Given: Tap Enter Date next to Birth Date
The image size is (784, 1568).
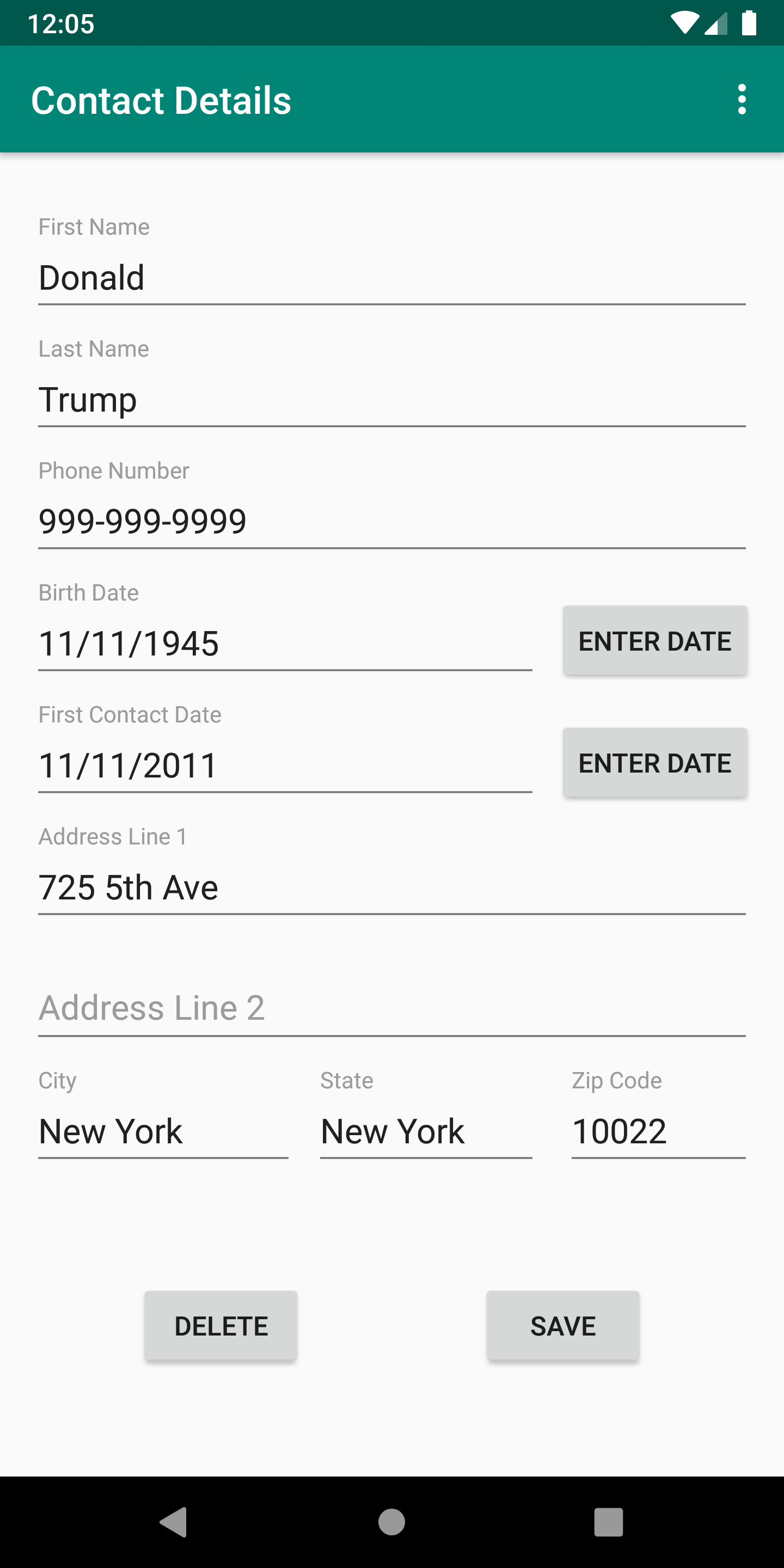Looking at the screenshot, I should 654,641.
